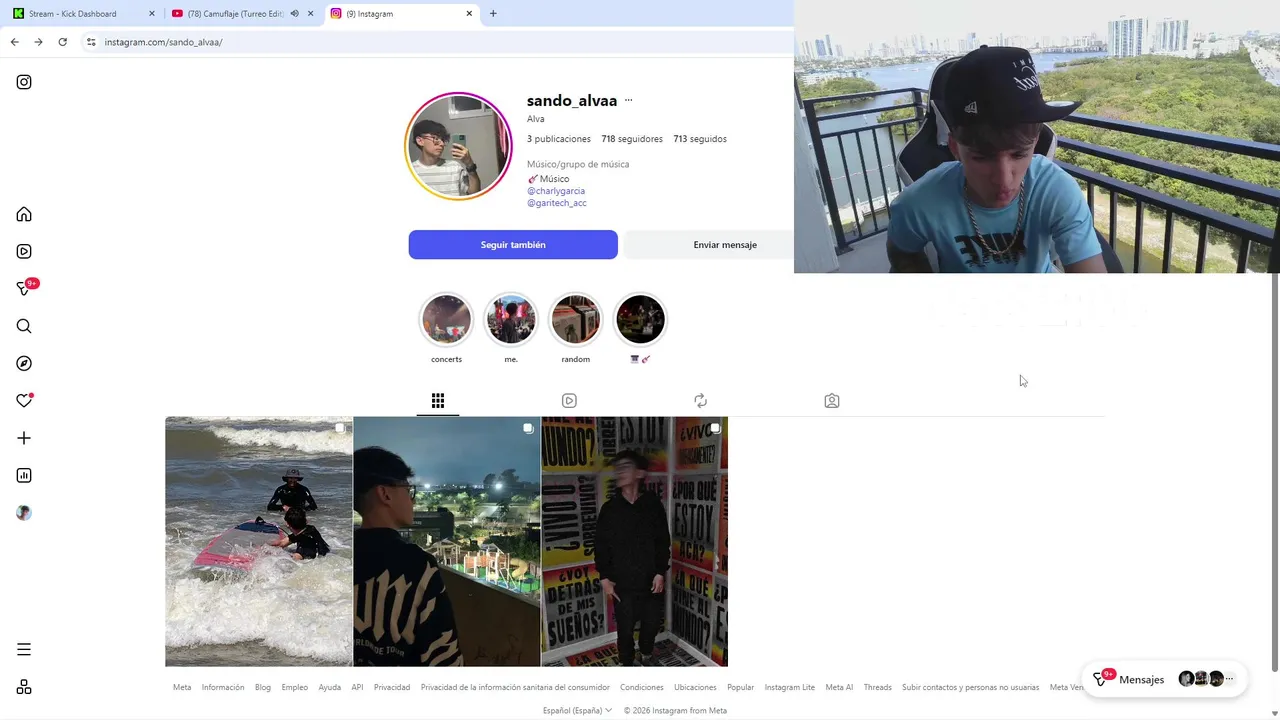Image resolution: width=1280 pixels, height=720 pixels.
Task: Open the sidebar hamburger menu
Action: 24,649
